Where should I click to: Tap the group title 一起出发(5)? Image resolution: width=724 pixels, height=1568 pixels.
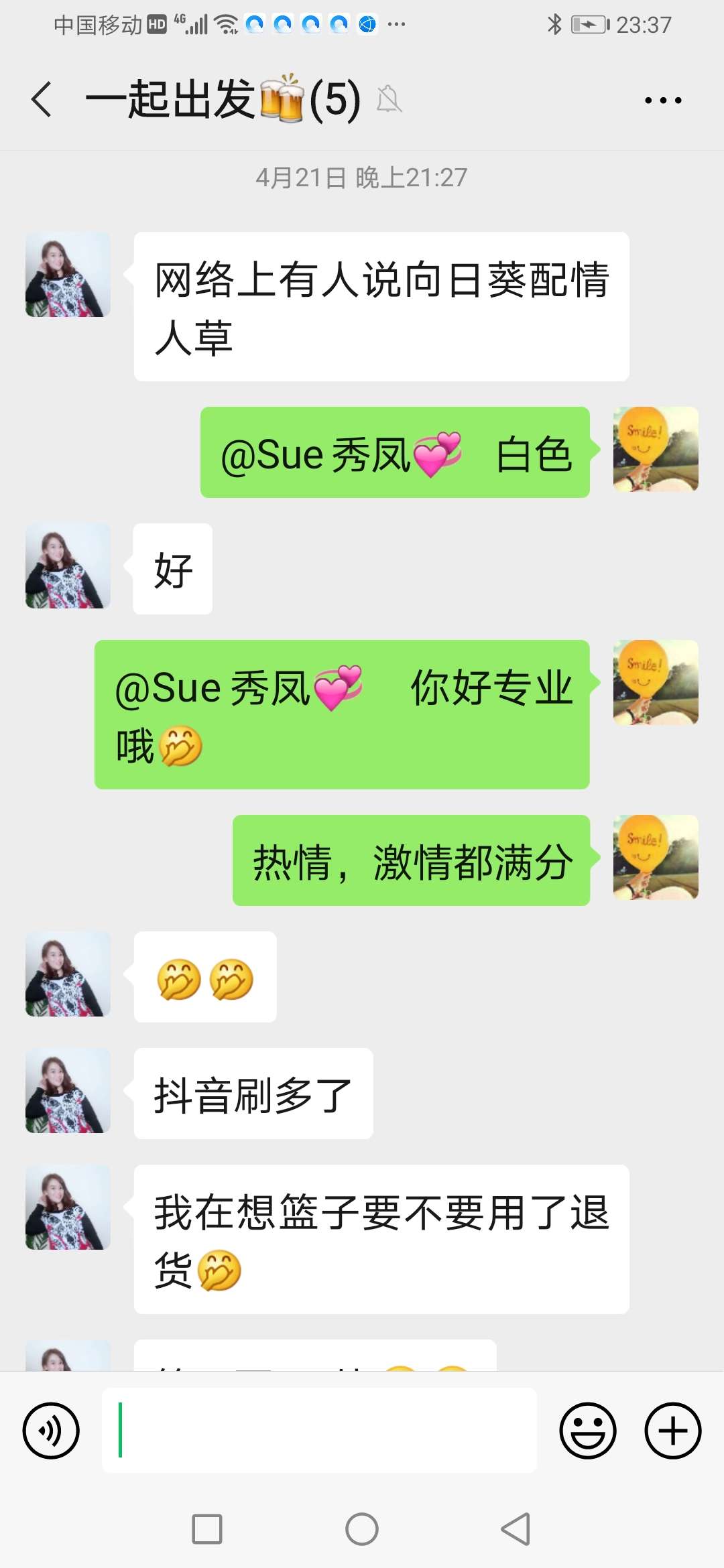[x=221, y=99]
